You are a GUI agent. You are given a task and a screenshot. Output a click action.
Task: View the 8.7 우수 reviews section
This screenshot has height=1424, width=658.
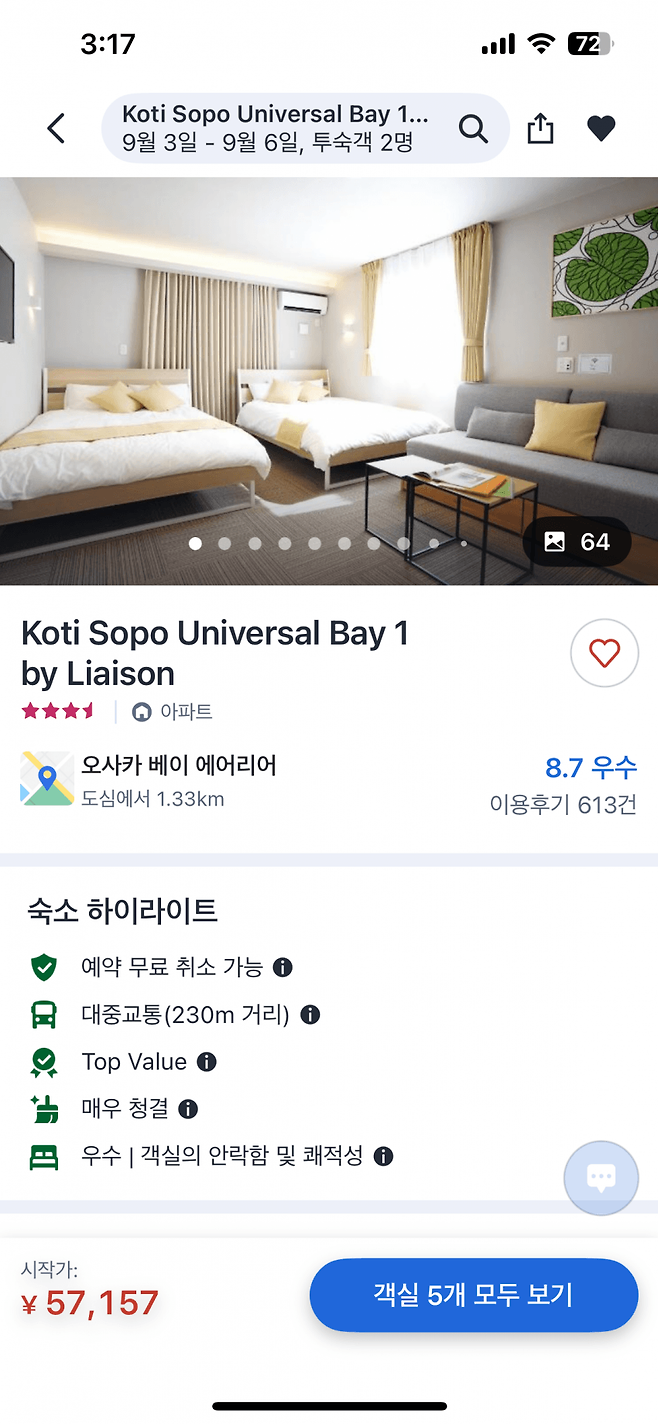click(x=590, y=768)
